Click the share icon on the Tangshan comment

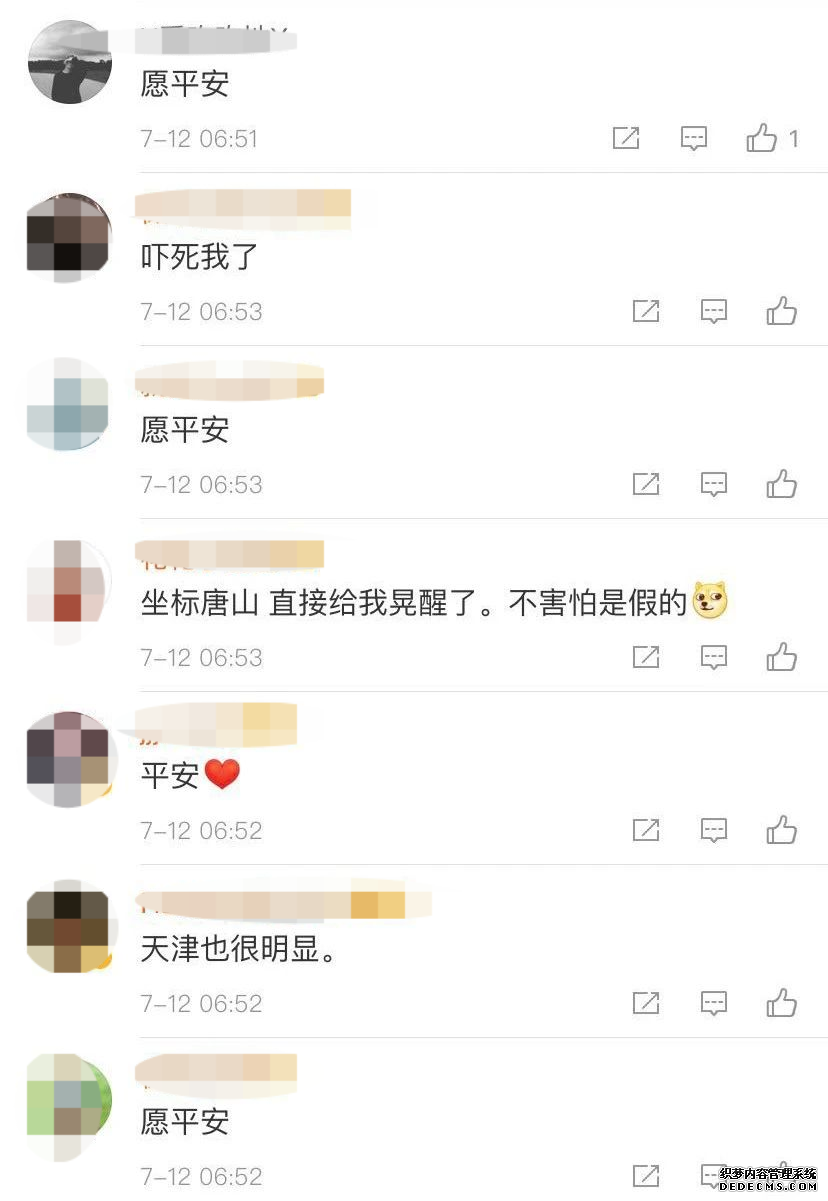tap(645, 657)
